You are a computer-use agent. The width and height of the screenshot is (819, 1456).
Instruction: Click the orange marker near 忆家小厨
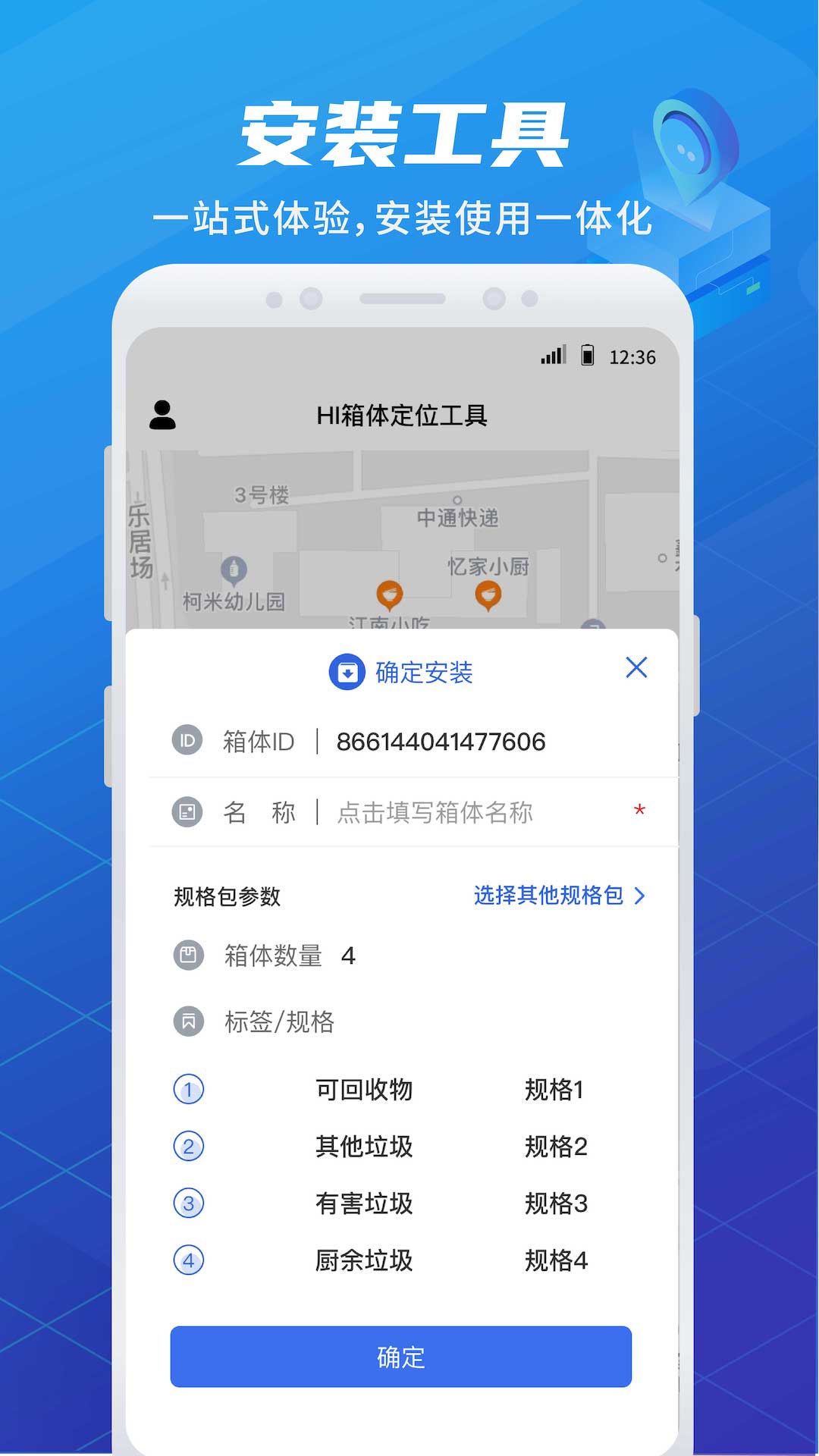488,596
